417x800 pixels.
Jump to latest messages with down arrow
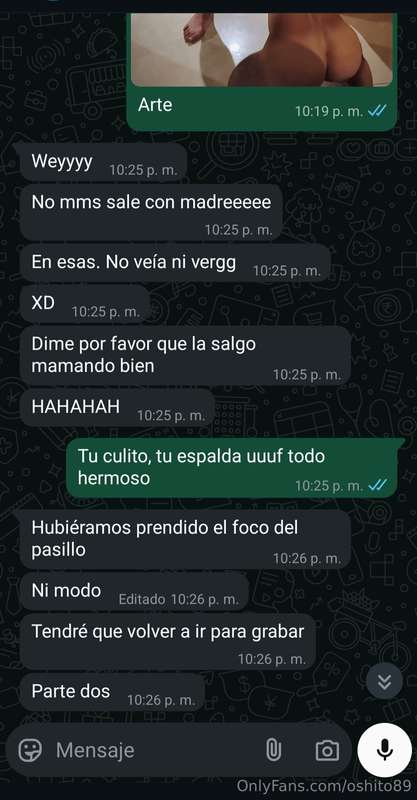click(x=384, y=681)
